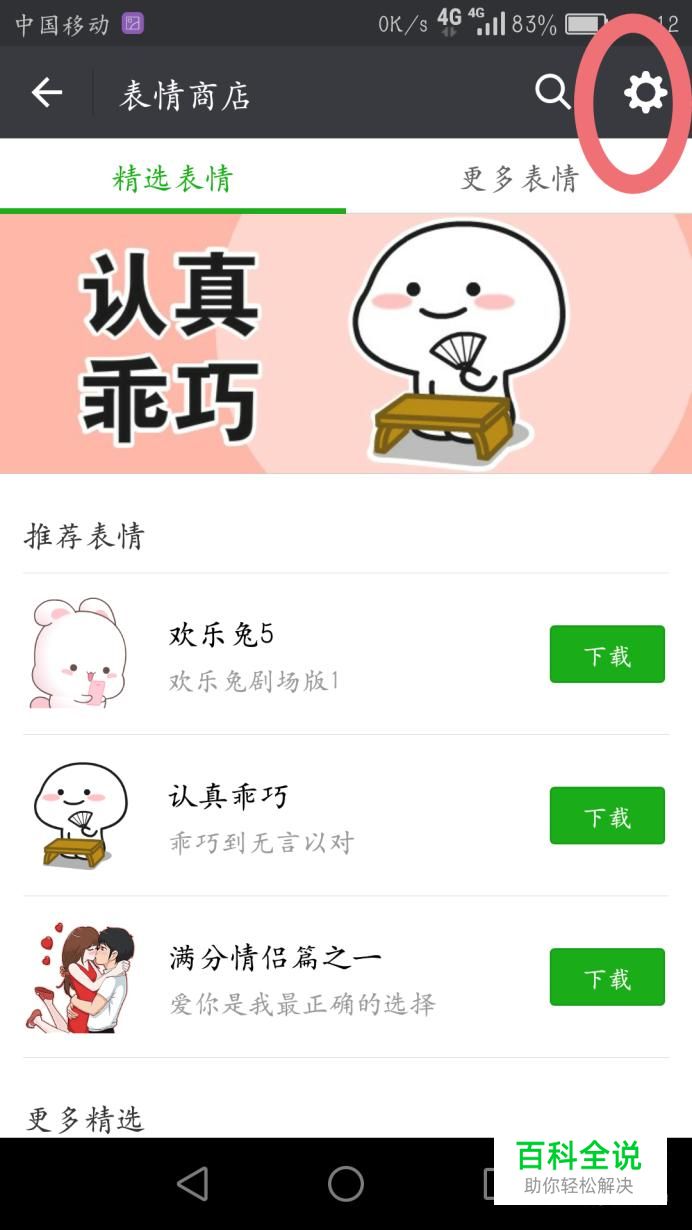Download the 欢乐兔5 sticker pack
This screenshot has width=692, height=1230.
tap(607, 655)
